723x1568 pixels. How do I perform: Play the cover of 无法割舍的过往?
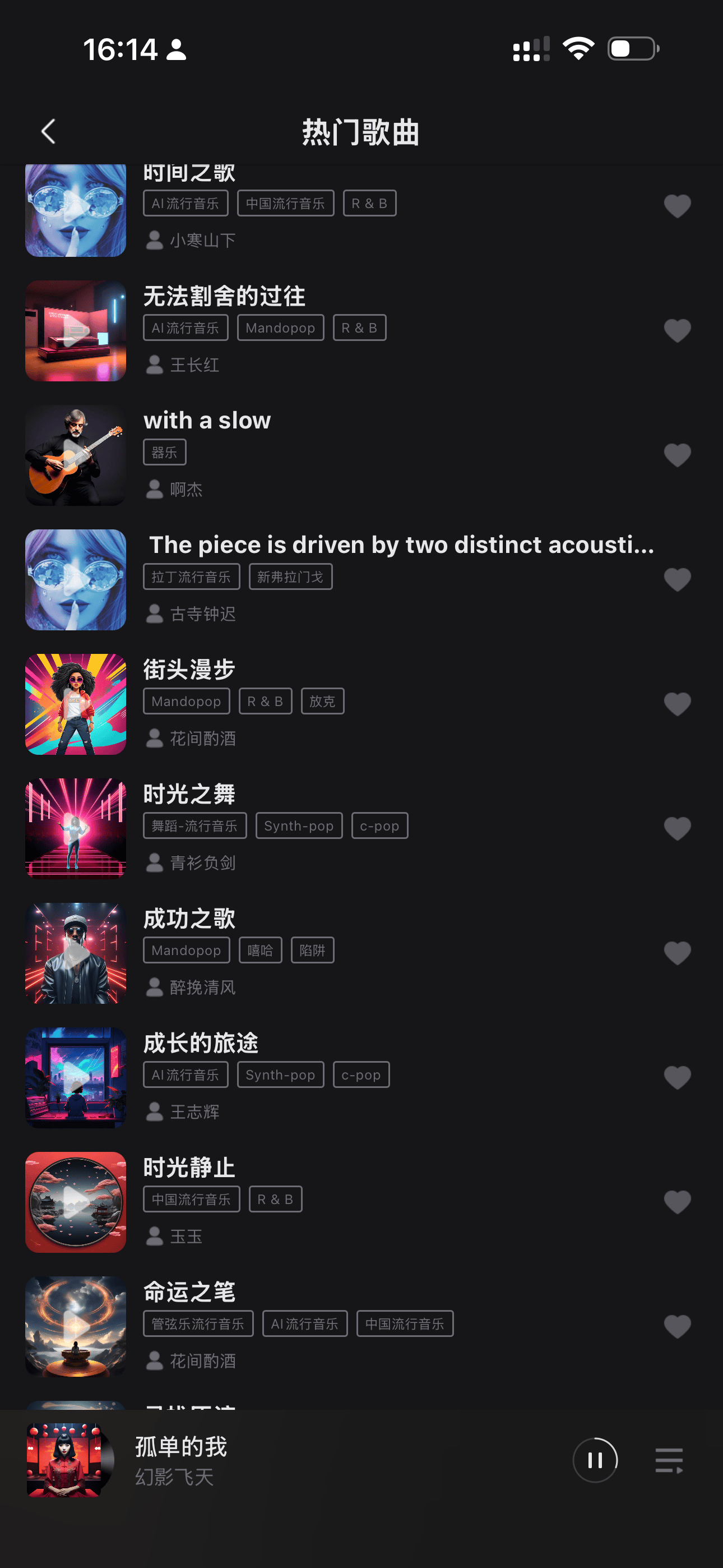pos(76,330)
